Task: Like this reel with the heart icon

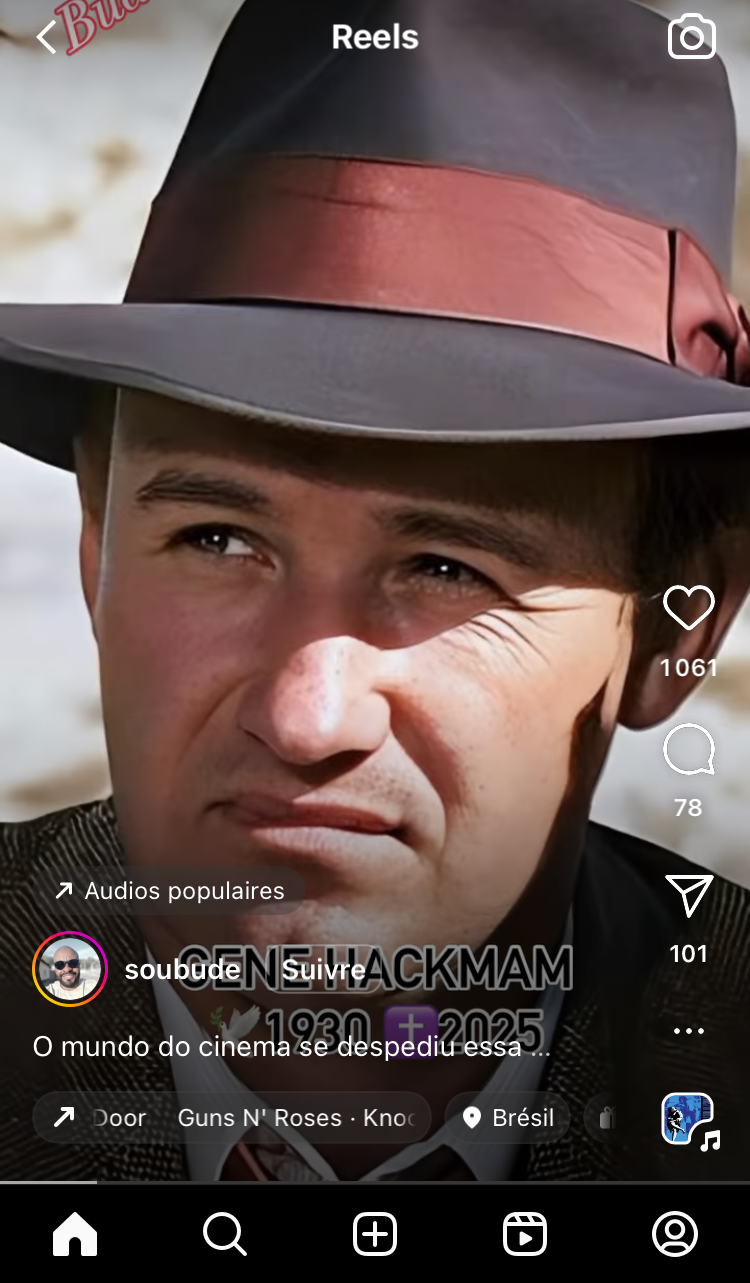Action: click(x=689, y=608)
